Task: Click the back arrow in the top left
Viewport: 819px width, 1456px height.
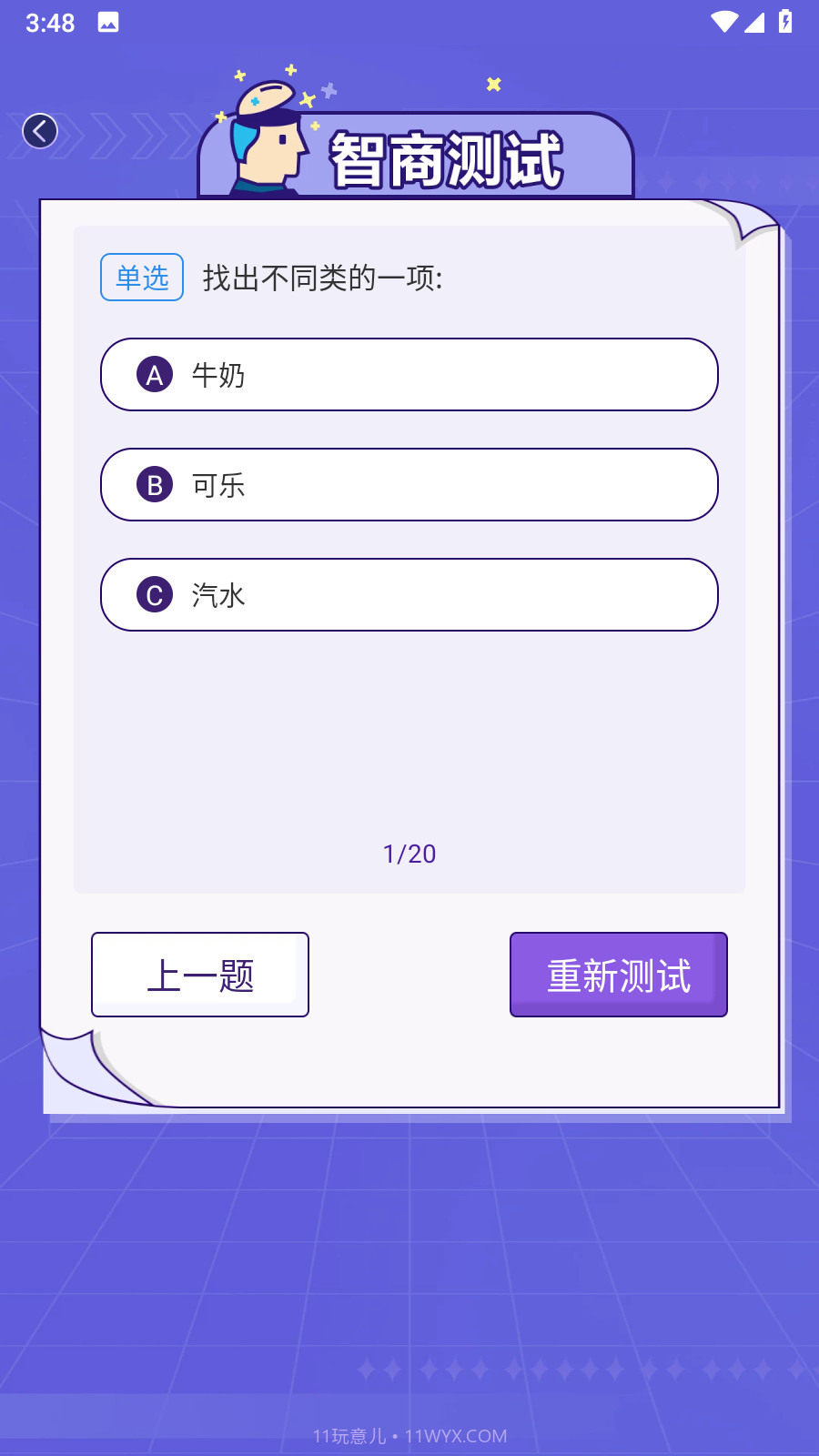Action: [40, 131]
